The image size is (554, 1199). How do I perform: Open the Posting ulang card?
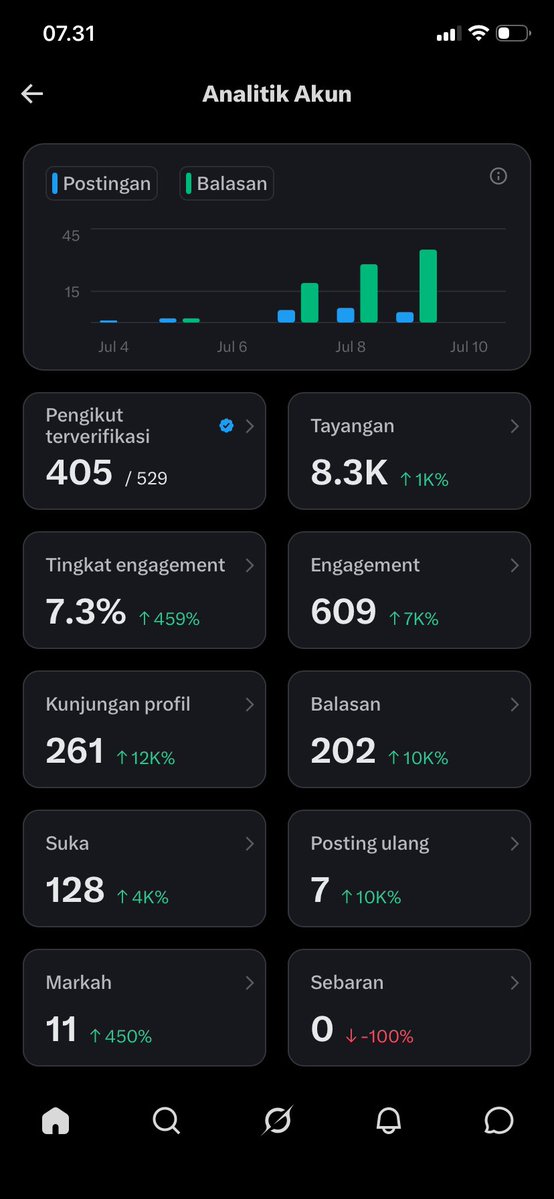[x=409, y=869]
